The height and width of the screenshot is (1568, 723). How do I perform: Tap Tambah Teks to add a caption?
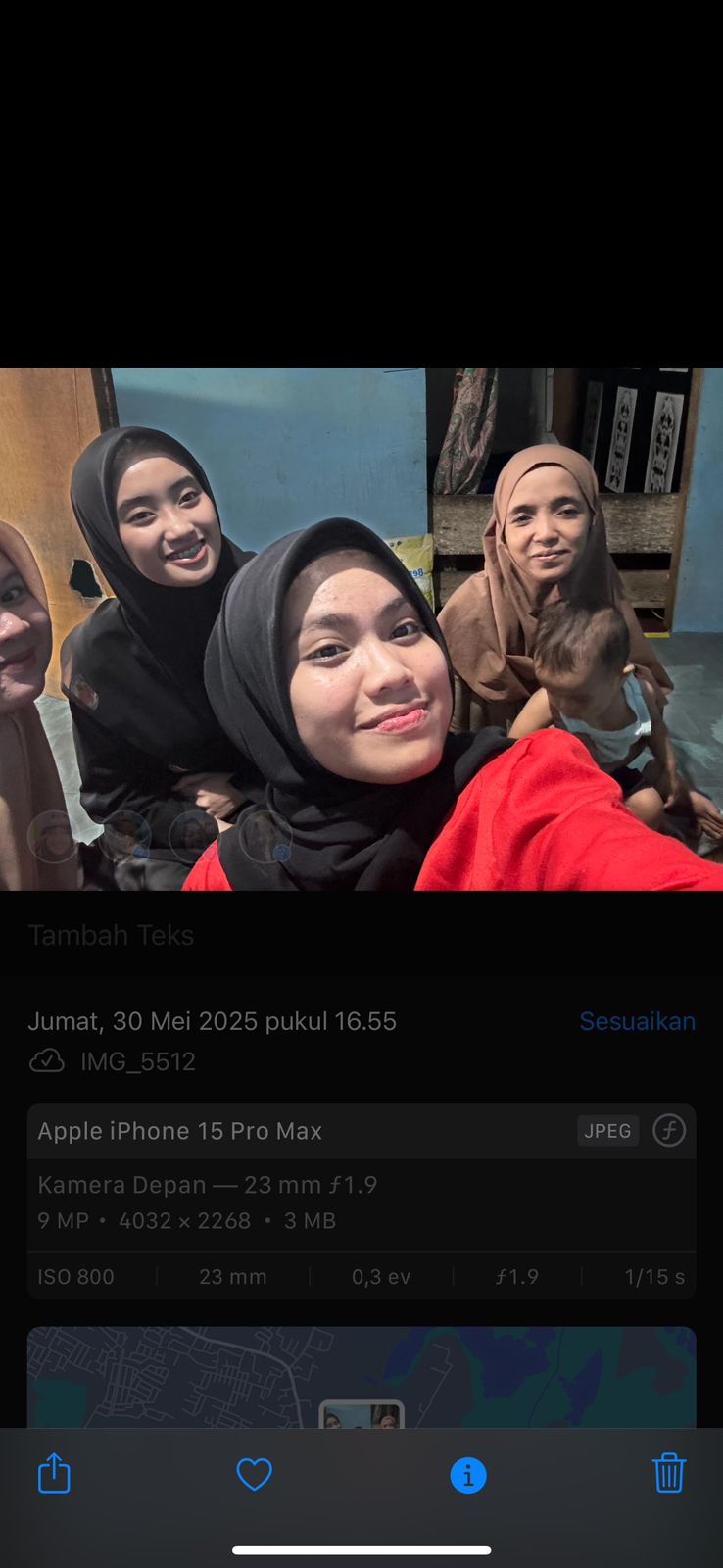(110, 934)
